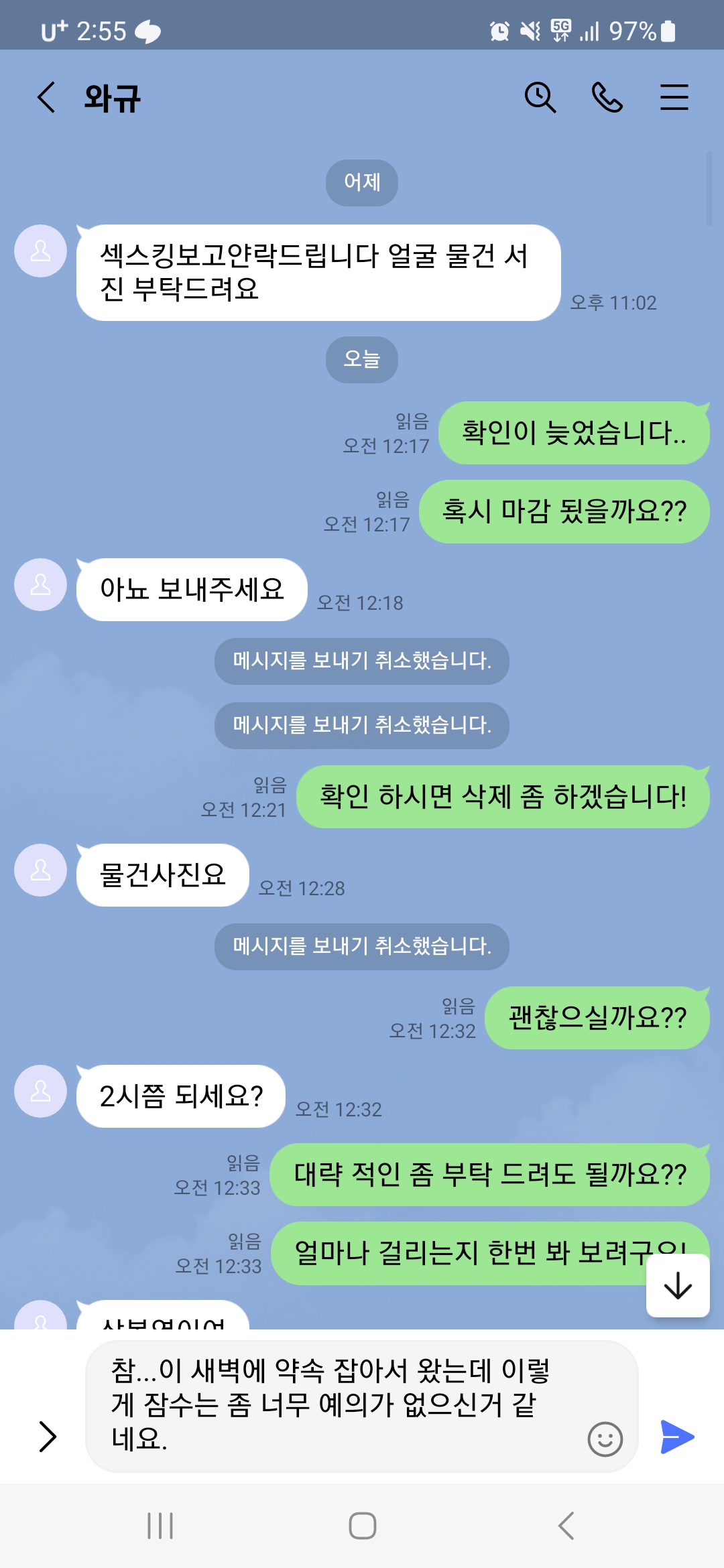Go back from the 와규 chat
The image size is (724, 1568).
[x=46, y=98]
